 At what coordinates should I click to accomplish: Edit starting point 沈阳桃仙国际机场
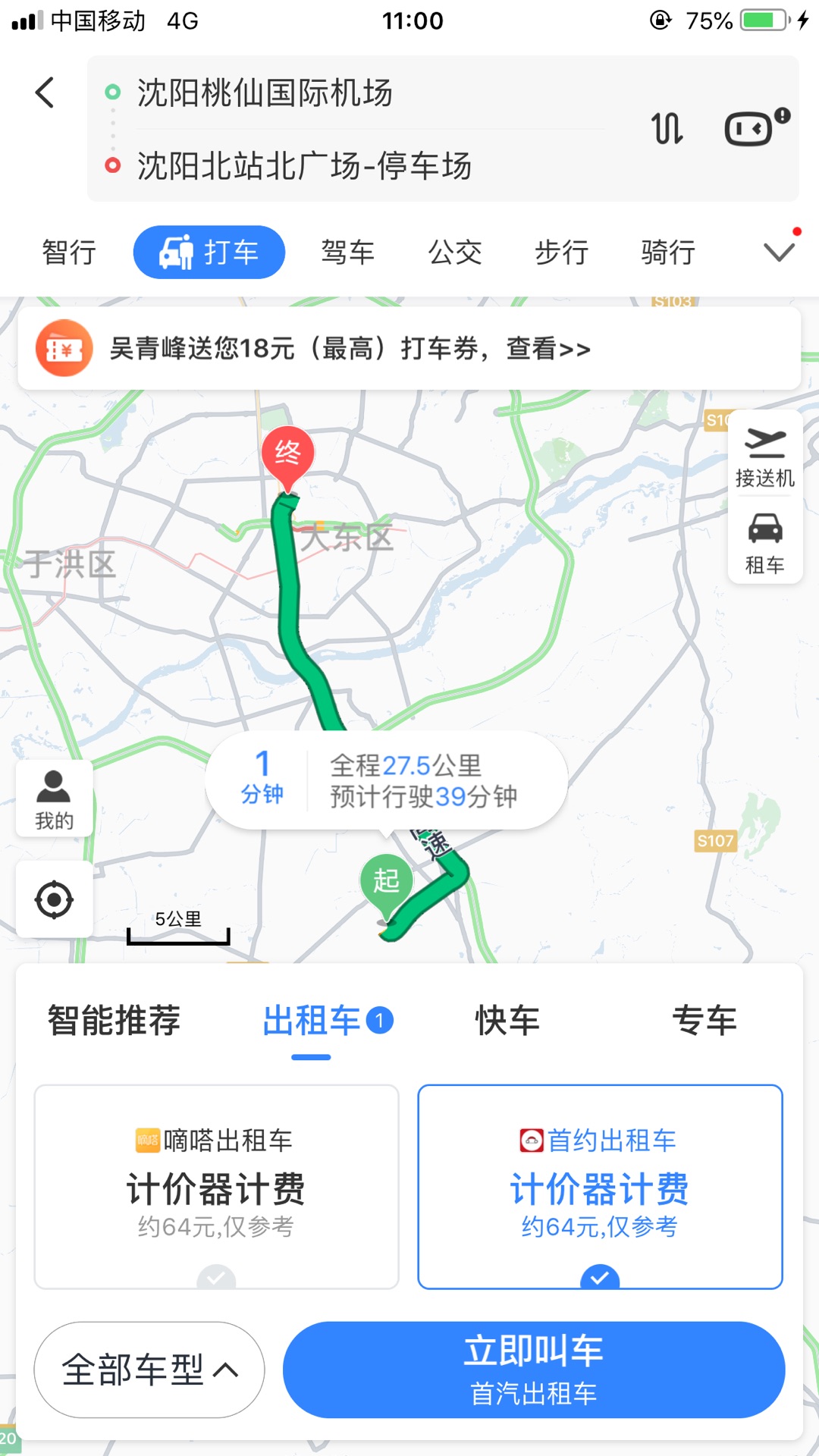264,93
